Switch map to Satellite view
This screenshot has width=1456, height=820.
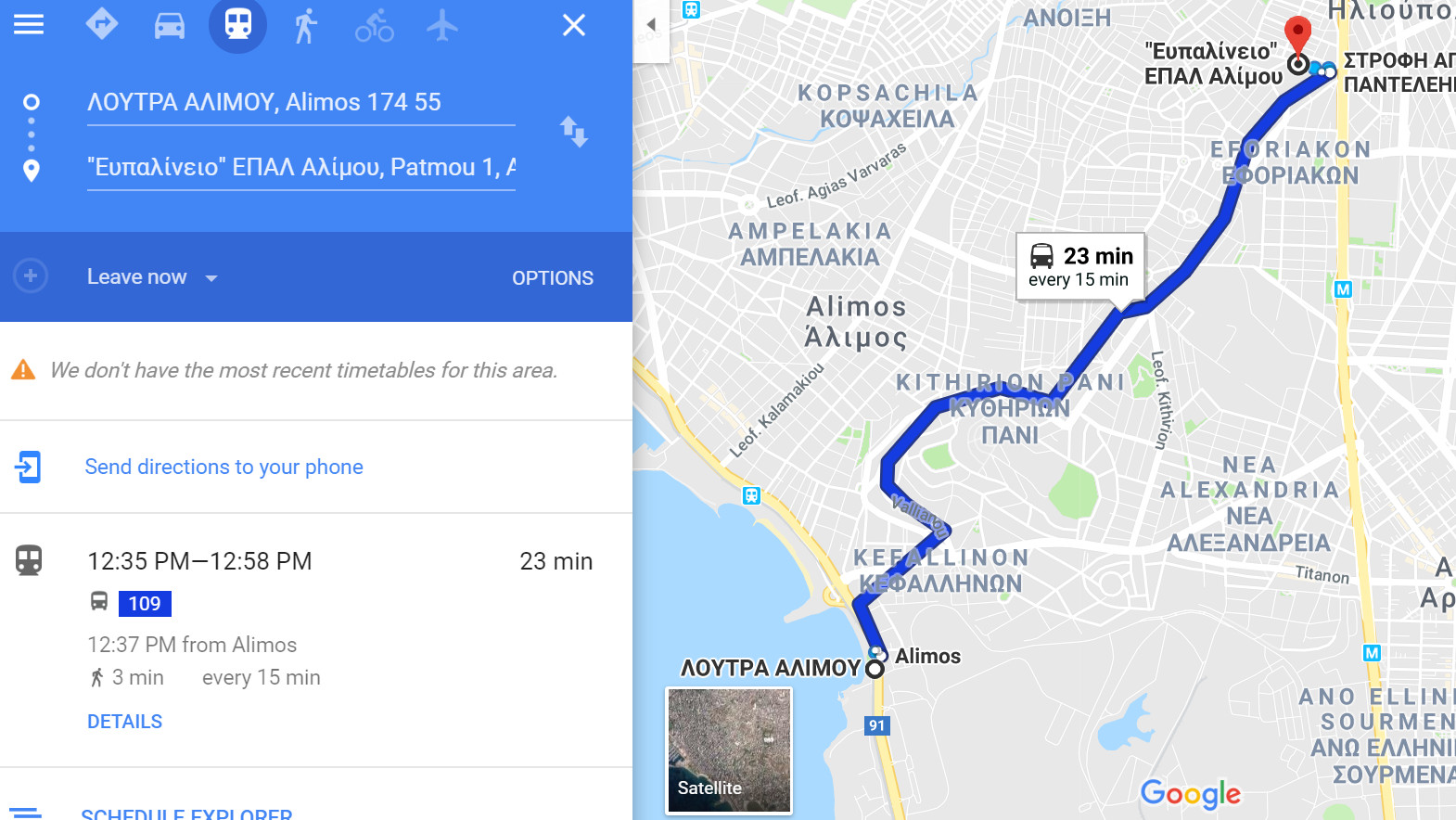(729, 750)
